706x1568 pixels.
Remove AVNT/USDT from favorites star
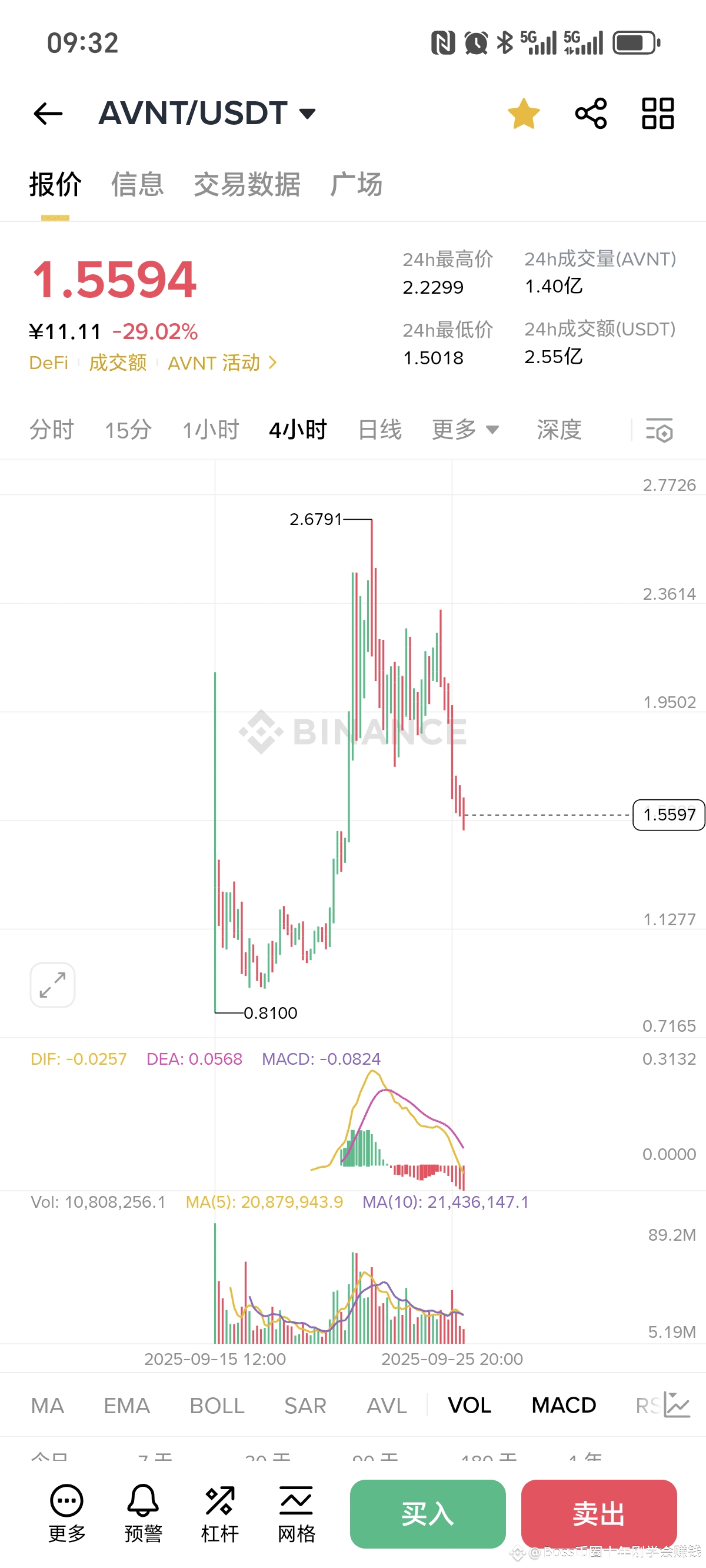(x=524, y=114)
